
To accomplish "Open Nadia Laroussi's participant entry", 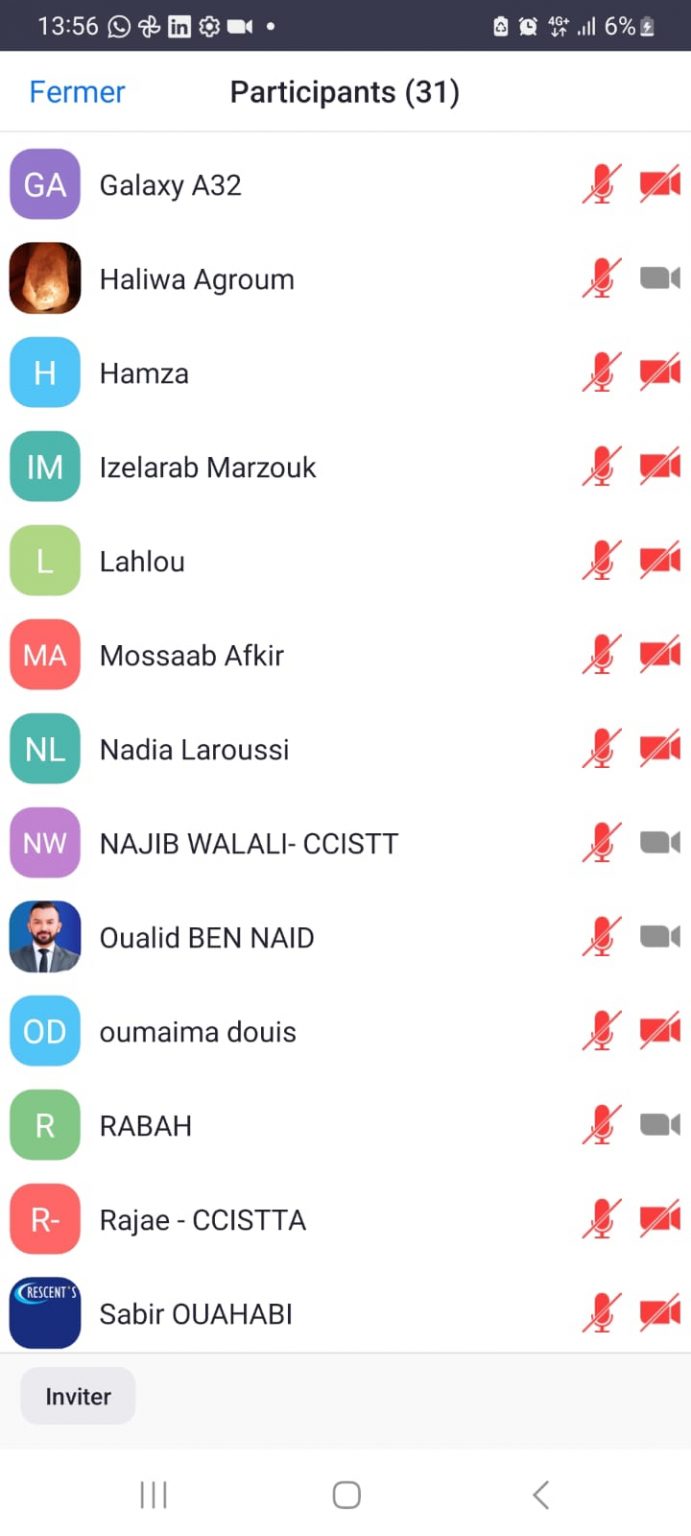I will point(345,749).
